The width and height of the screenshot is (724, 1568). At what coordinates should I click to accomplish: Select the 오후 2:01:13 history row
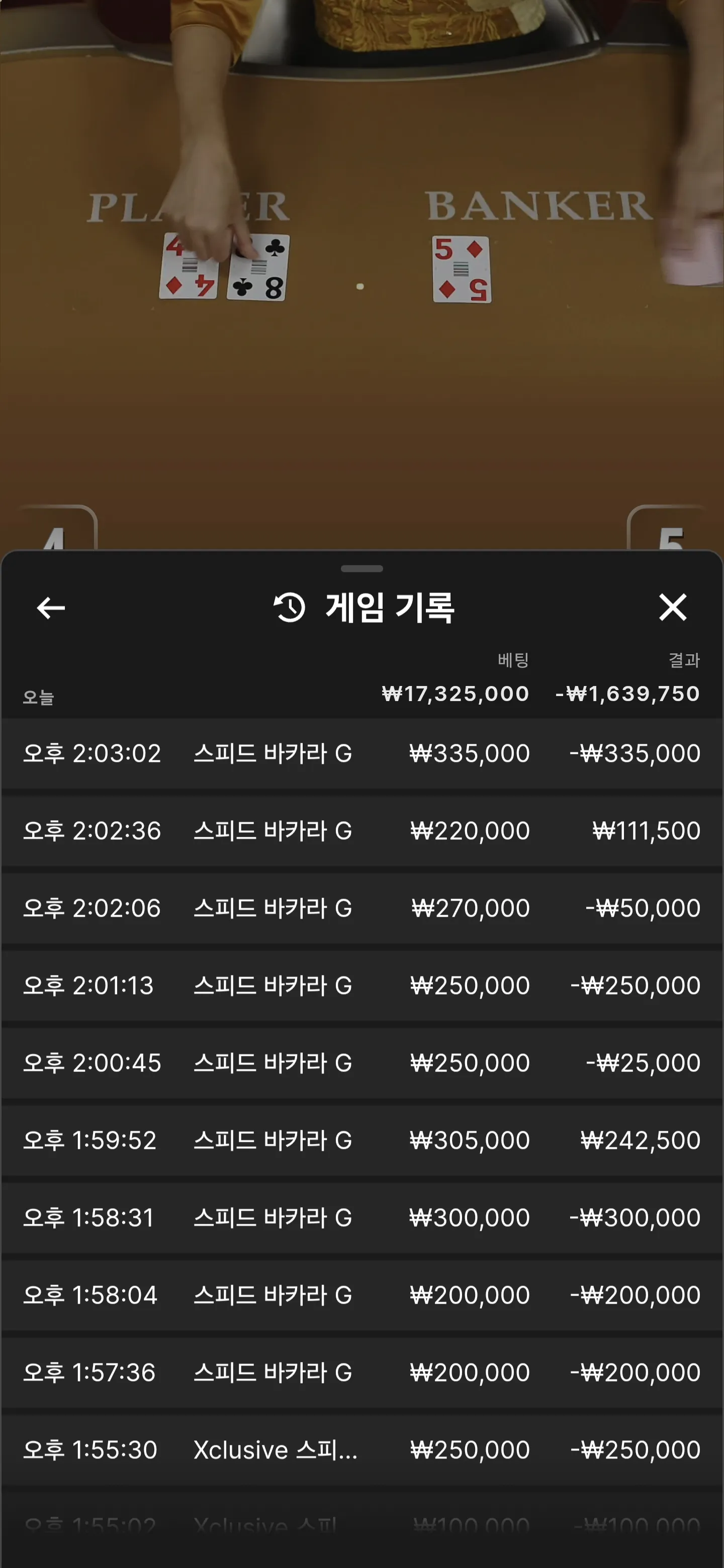tap(361, 986)
